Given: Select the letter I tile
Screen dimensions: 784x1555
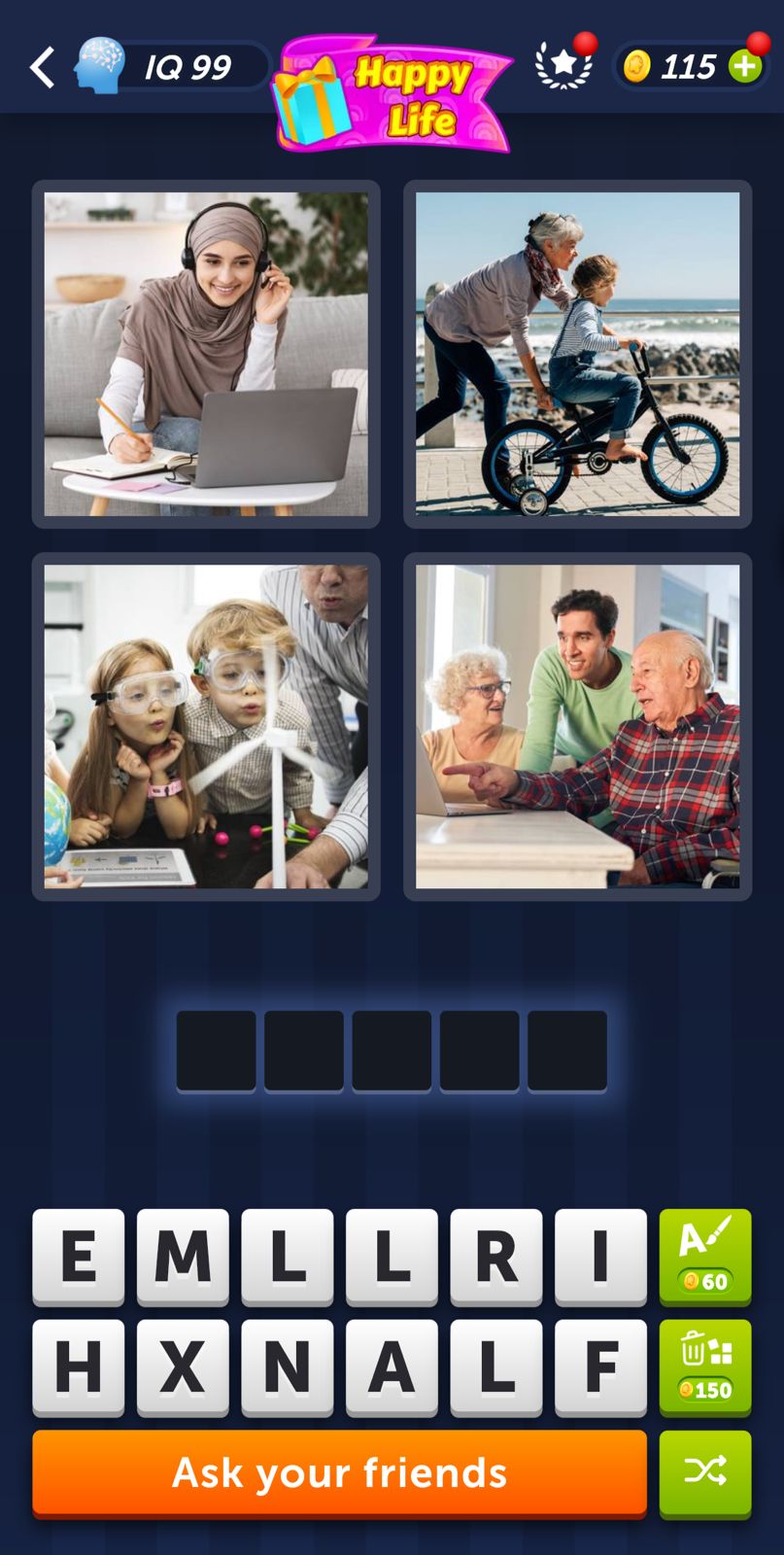Looking at the screenshot, I should tap(600, 1256).
